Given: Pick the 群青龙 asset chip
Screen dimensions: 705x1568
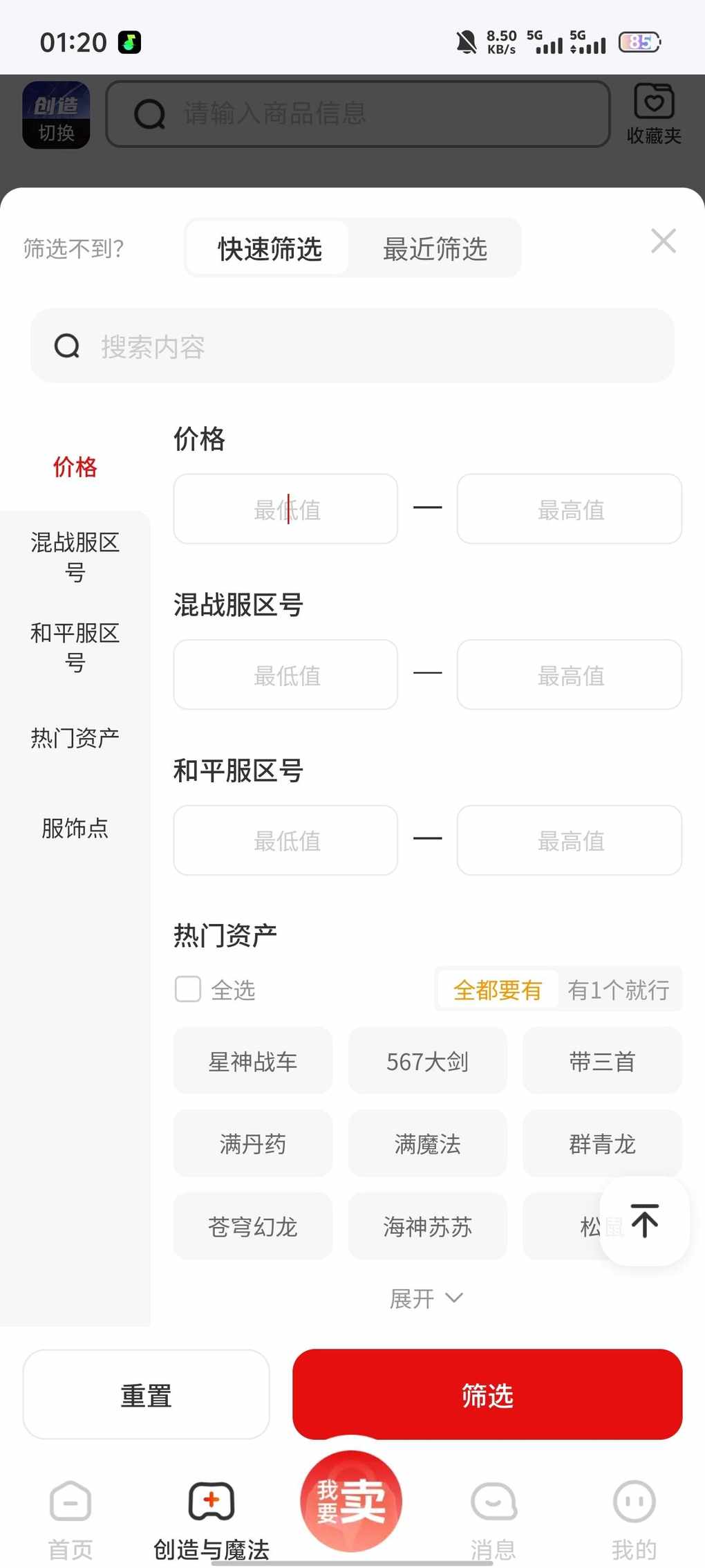Looking at the screenshot, I should 602,1144.
